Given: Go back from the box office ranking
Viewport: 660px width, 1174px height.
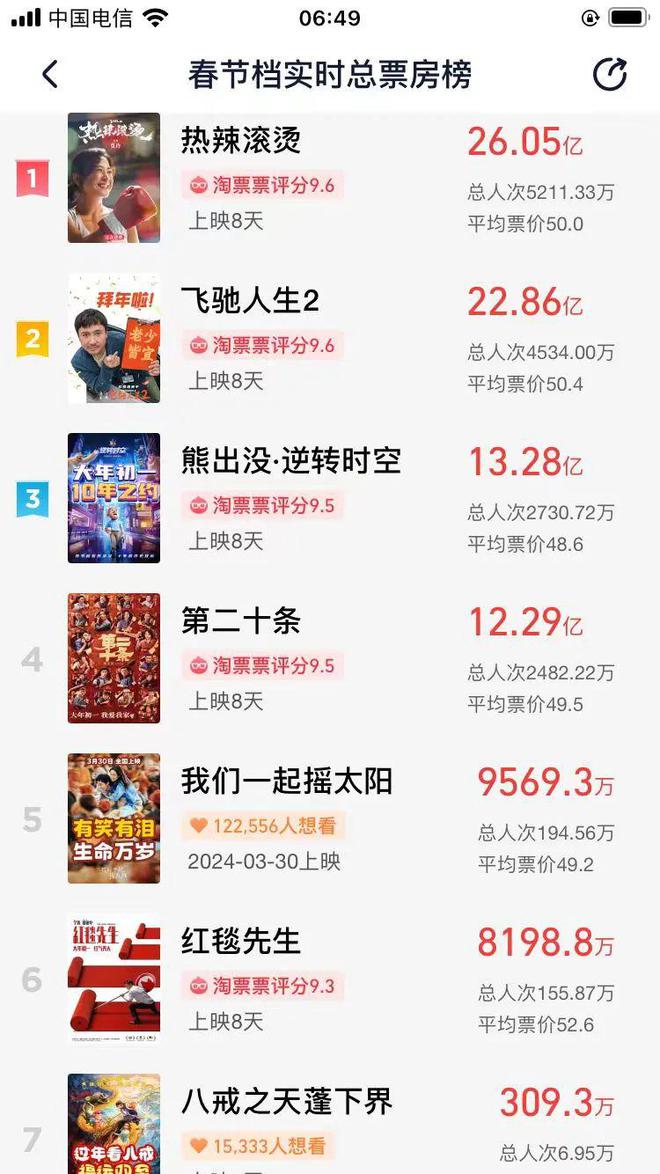Looking at the screenshot, I should click(50, 74).
